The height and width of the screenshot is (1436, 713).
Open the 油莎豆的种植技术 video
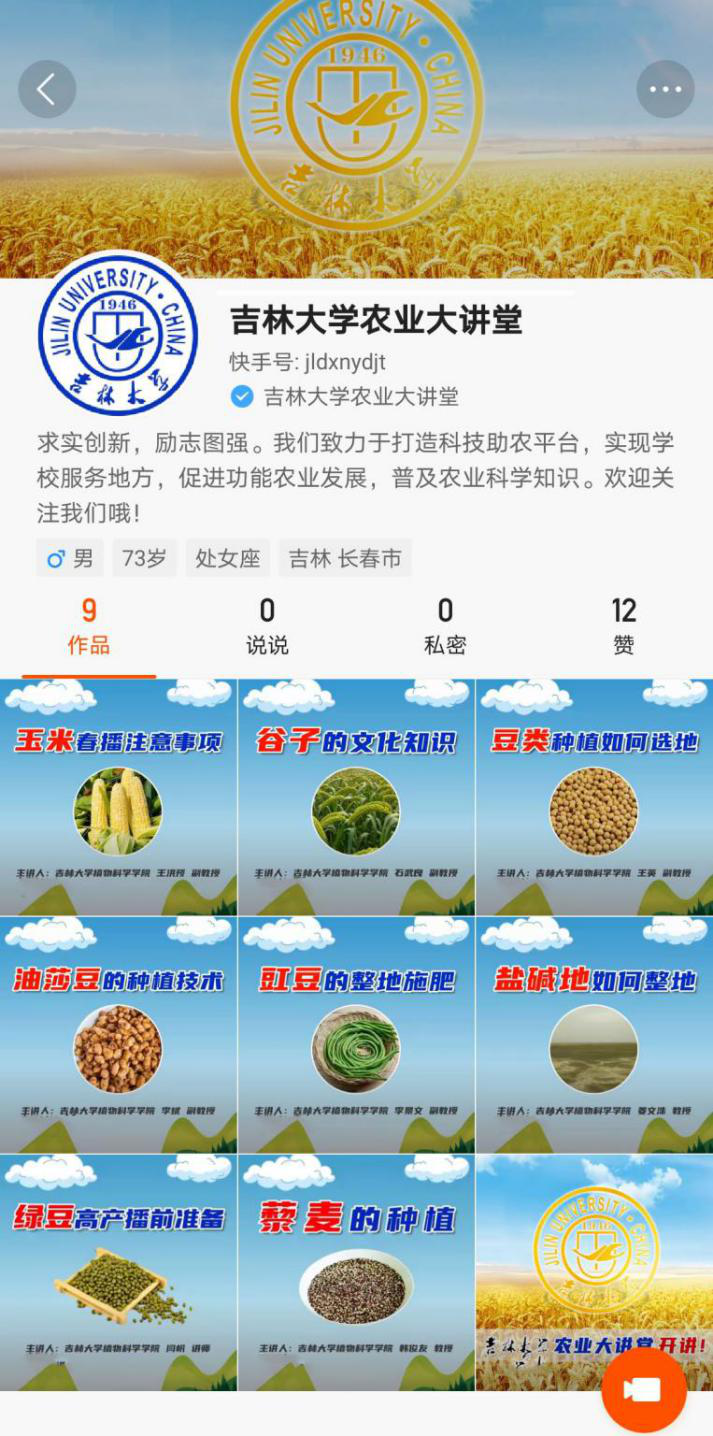click(118, 1035)
